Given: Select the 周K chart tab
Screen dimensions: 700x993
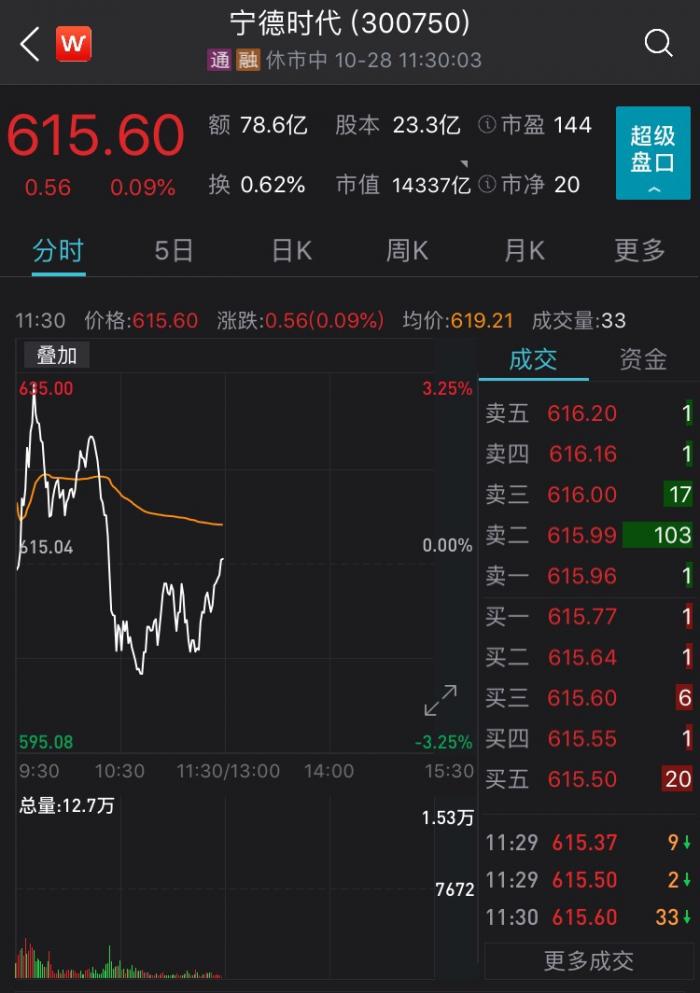Looking at the screenshot, I should [407, 250].
